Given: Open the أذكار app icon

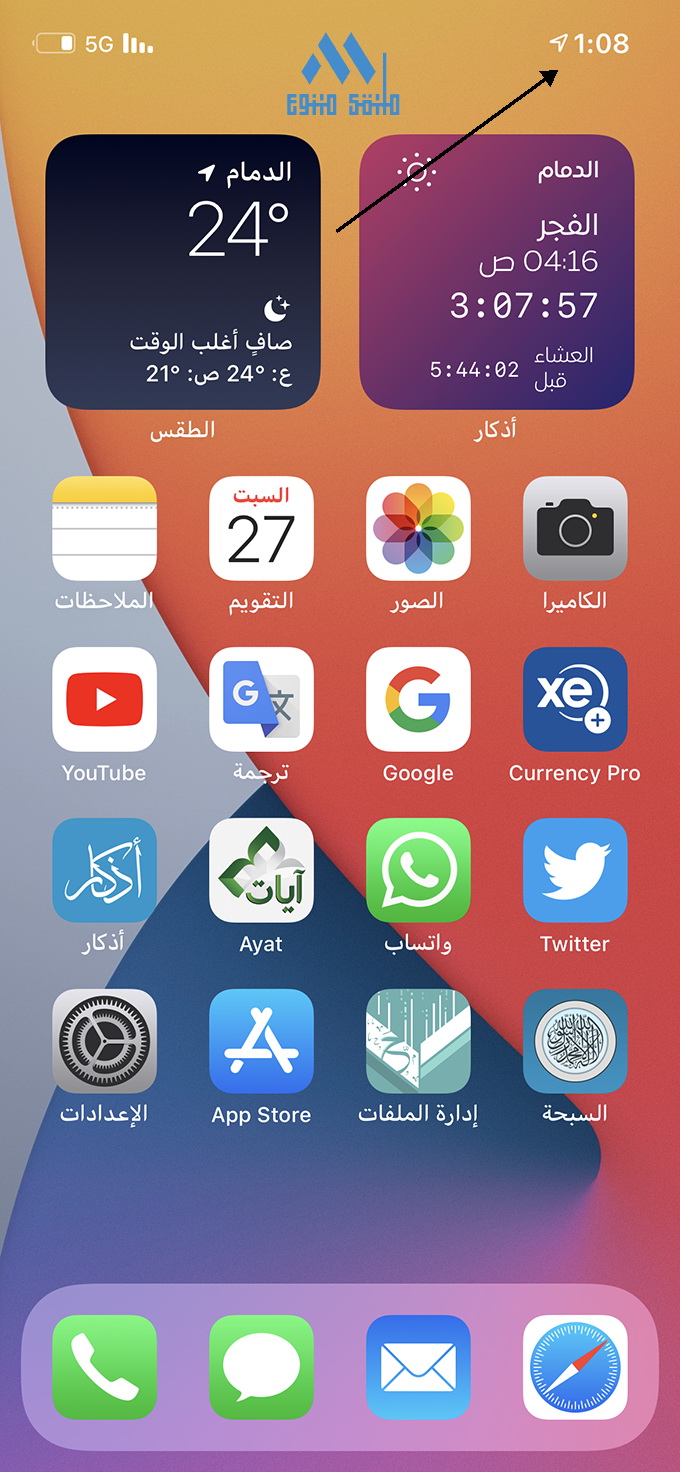Looking at the screenshot, I should 105,870.
